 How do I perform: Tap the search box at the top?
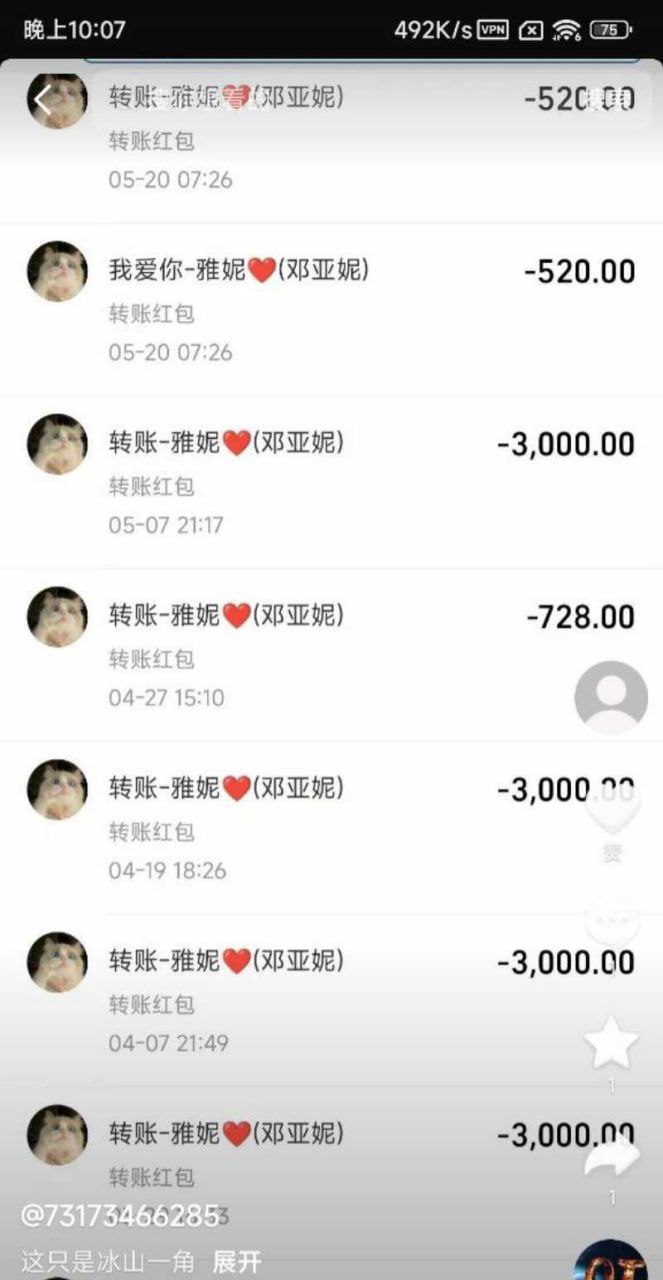pyautogui.click(x=330, y=99)
